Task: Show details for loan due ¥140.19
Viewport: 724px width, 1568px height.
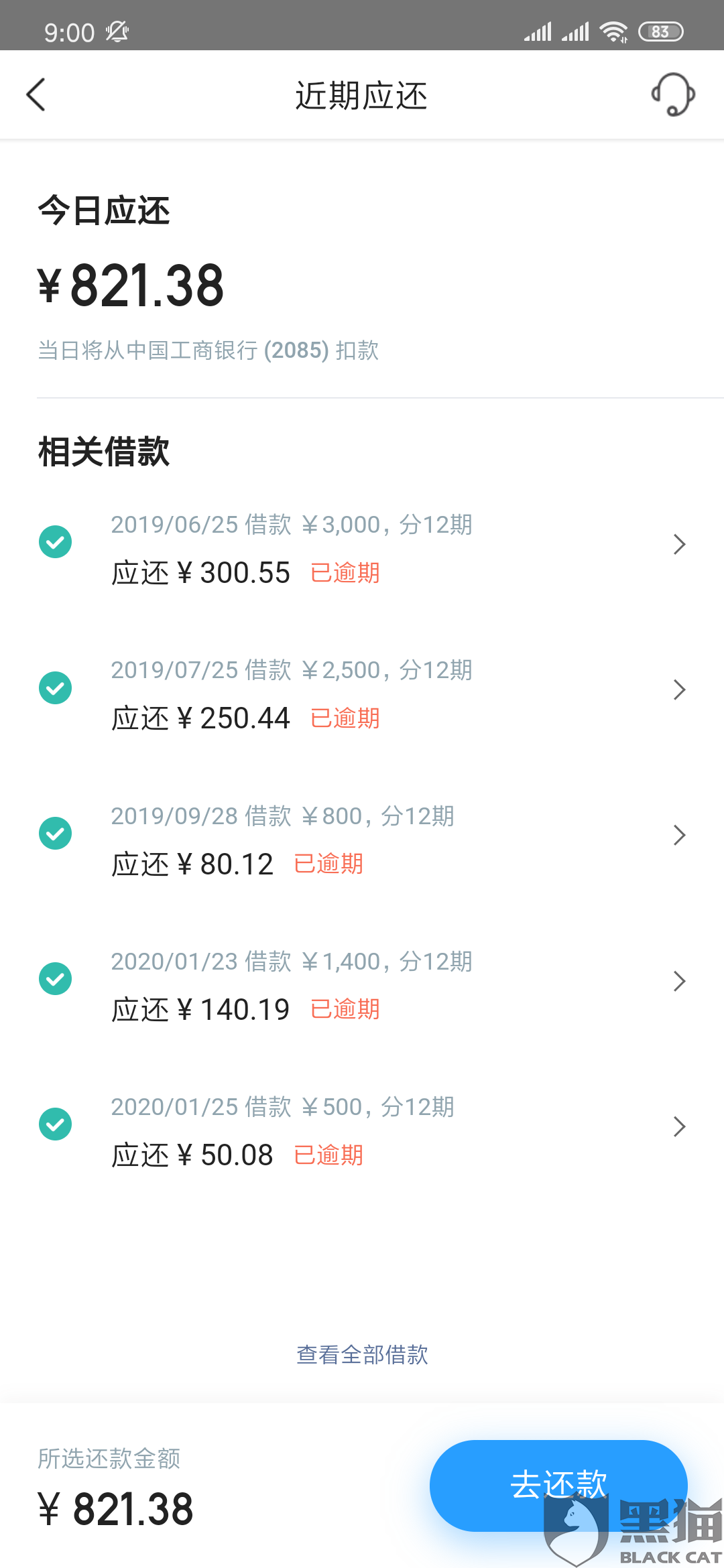Action: pyautogui.click(x=679, y=981)
